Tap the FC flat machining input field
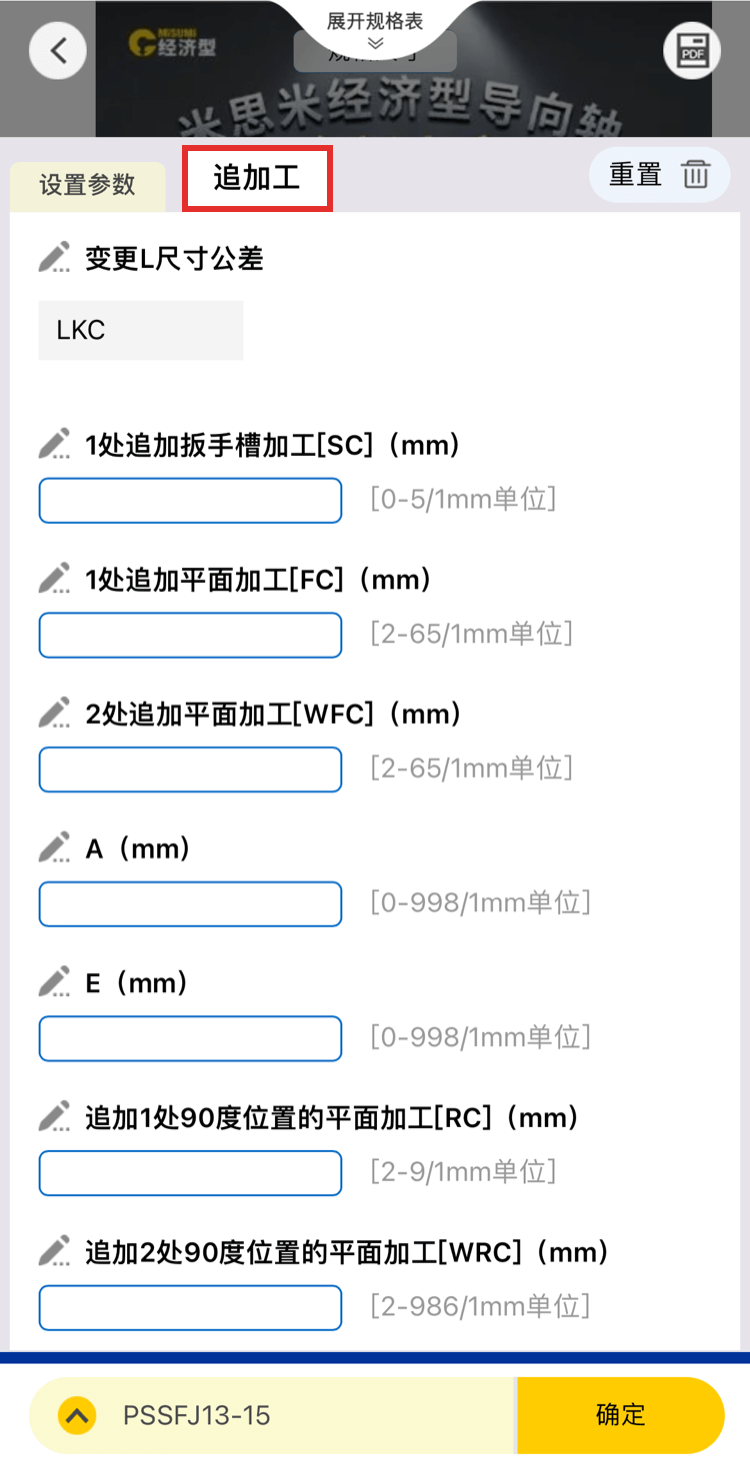The height and width of the screenshot is (1481, 750). click(x=190, y=635)
